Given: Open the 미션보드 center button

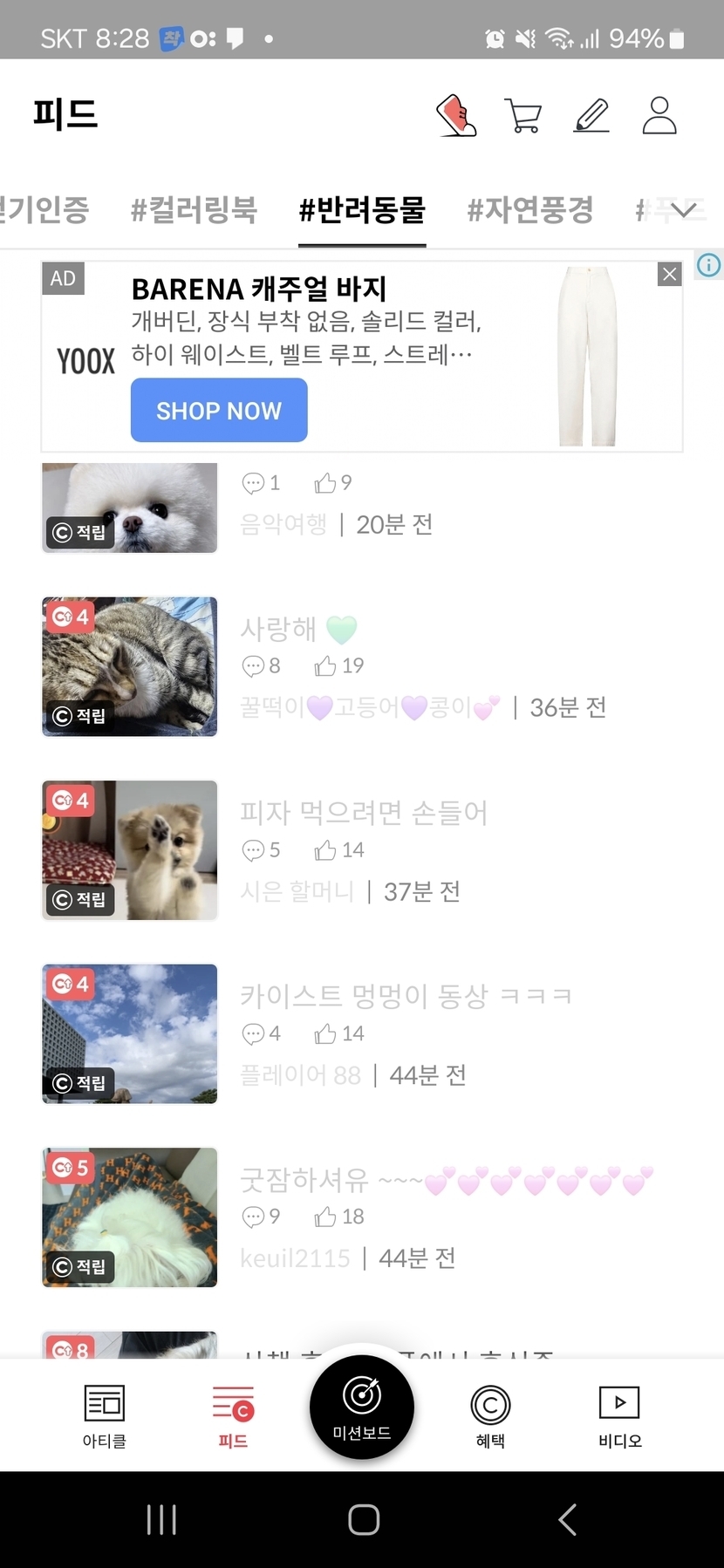Looking at the screenshot, I should click(361, 1408).
